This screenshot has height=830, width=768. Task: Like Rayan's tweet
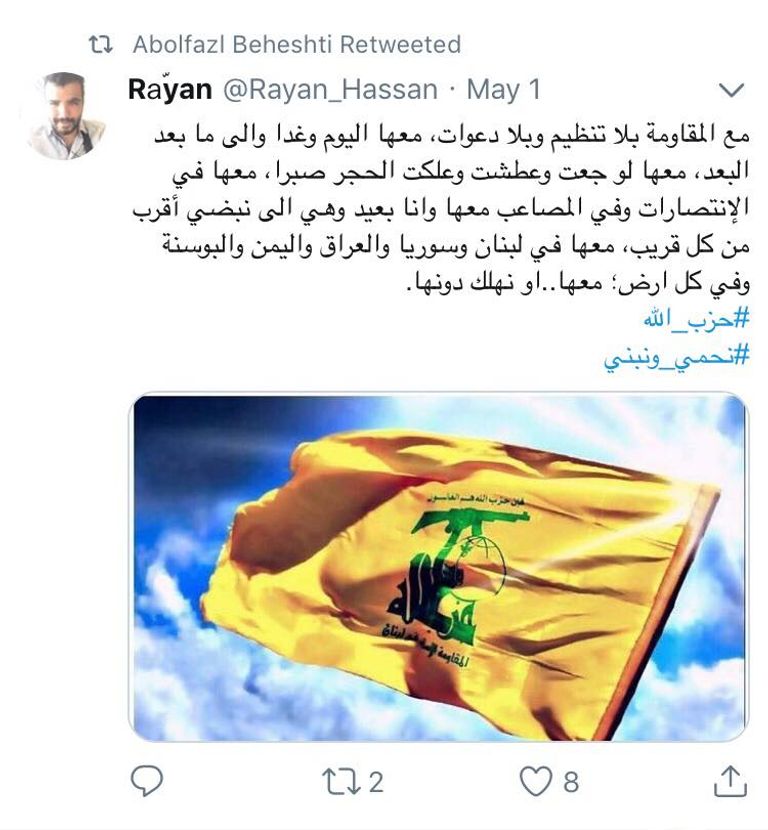536,779
